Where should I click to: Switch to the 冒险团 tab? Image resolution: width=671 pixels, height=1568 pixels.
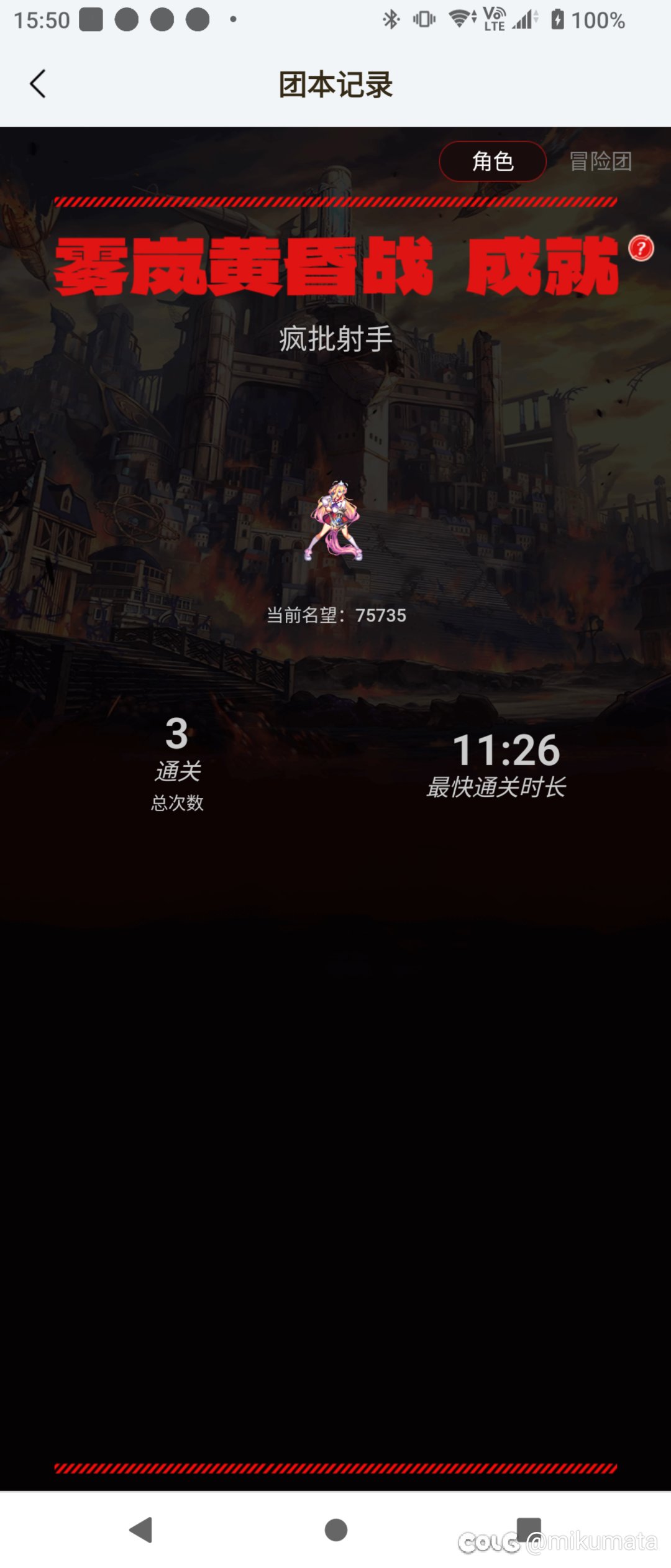[x=600, y=162]
